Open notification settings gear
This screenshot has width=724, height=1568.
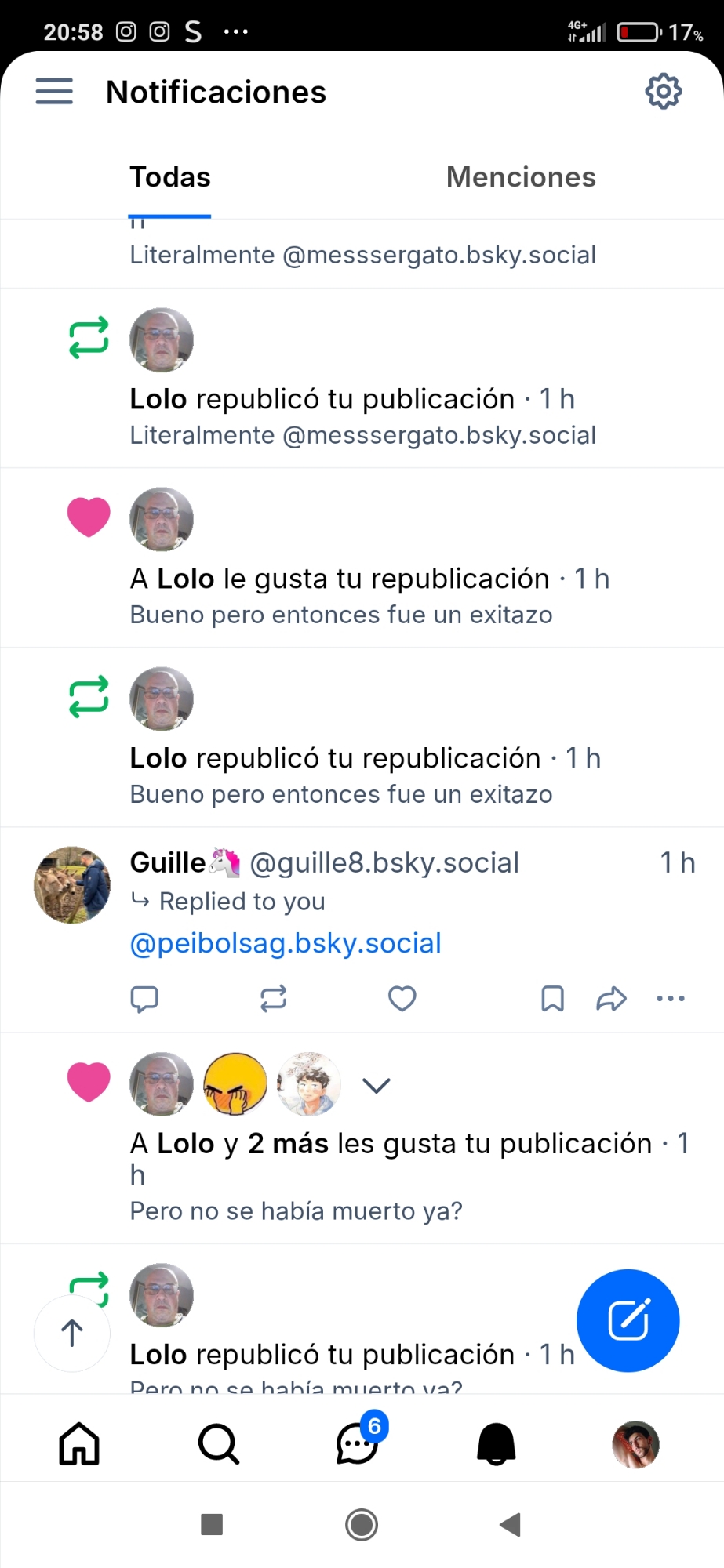[663, 92]
